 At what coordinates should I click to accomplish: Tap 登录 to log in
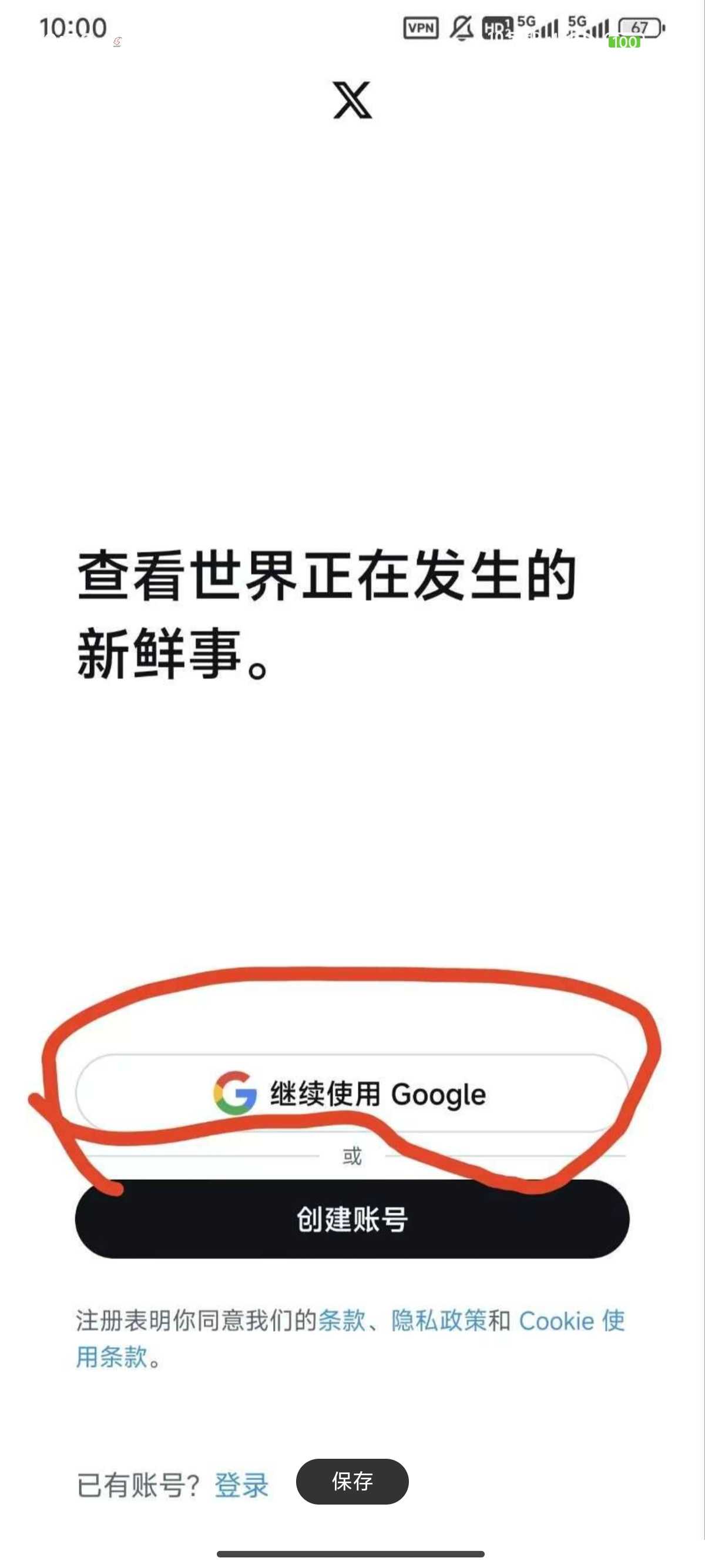coord(241,1485)
